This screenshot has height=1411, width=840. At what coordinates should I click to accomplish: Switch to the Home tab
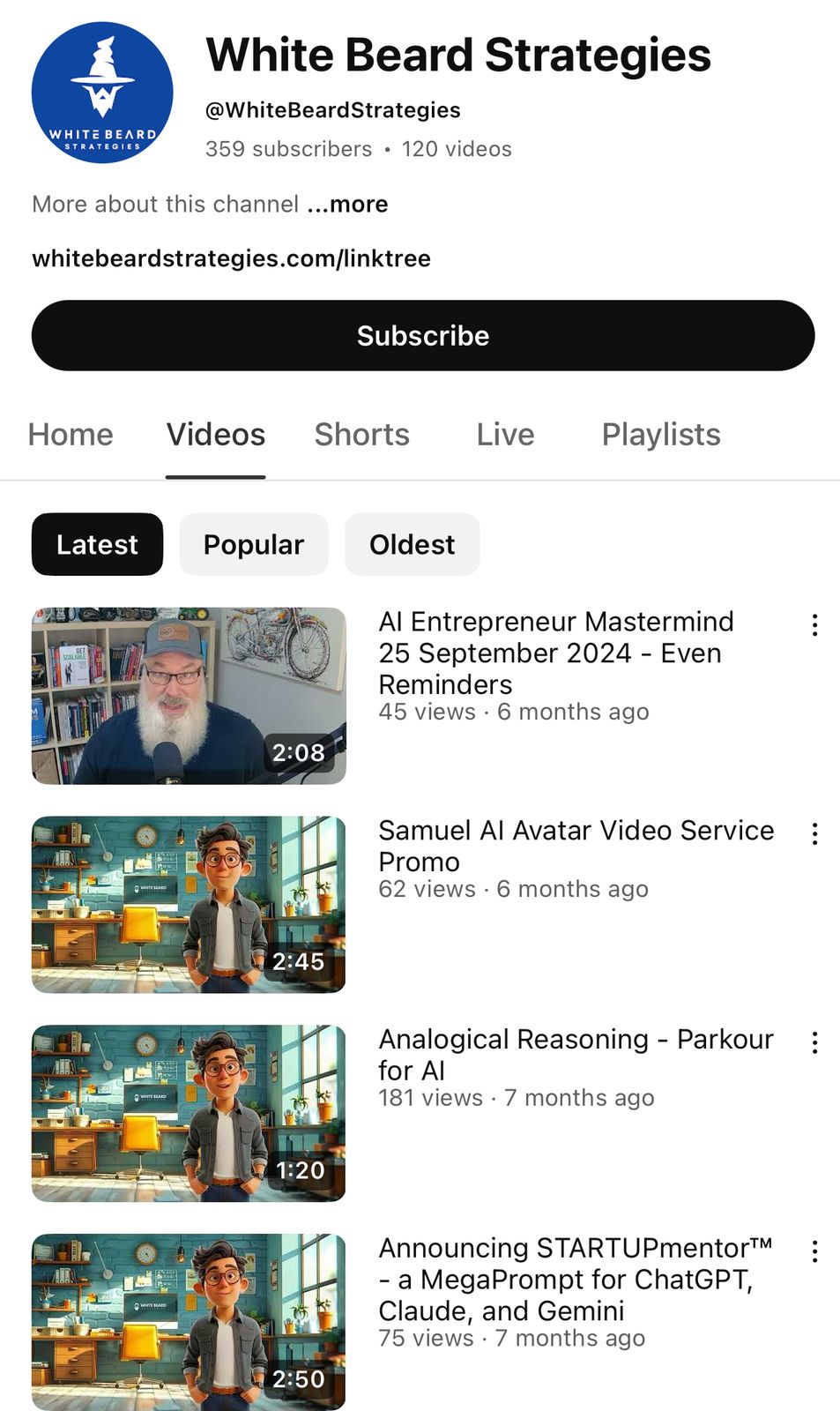point(71,435)
